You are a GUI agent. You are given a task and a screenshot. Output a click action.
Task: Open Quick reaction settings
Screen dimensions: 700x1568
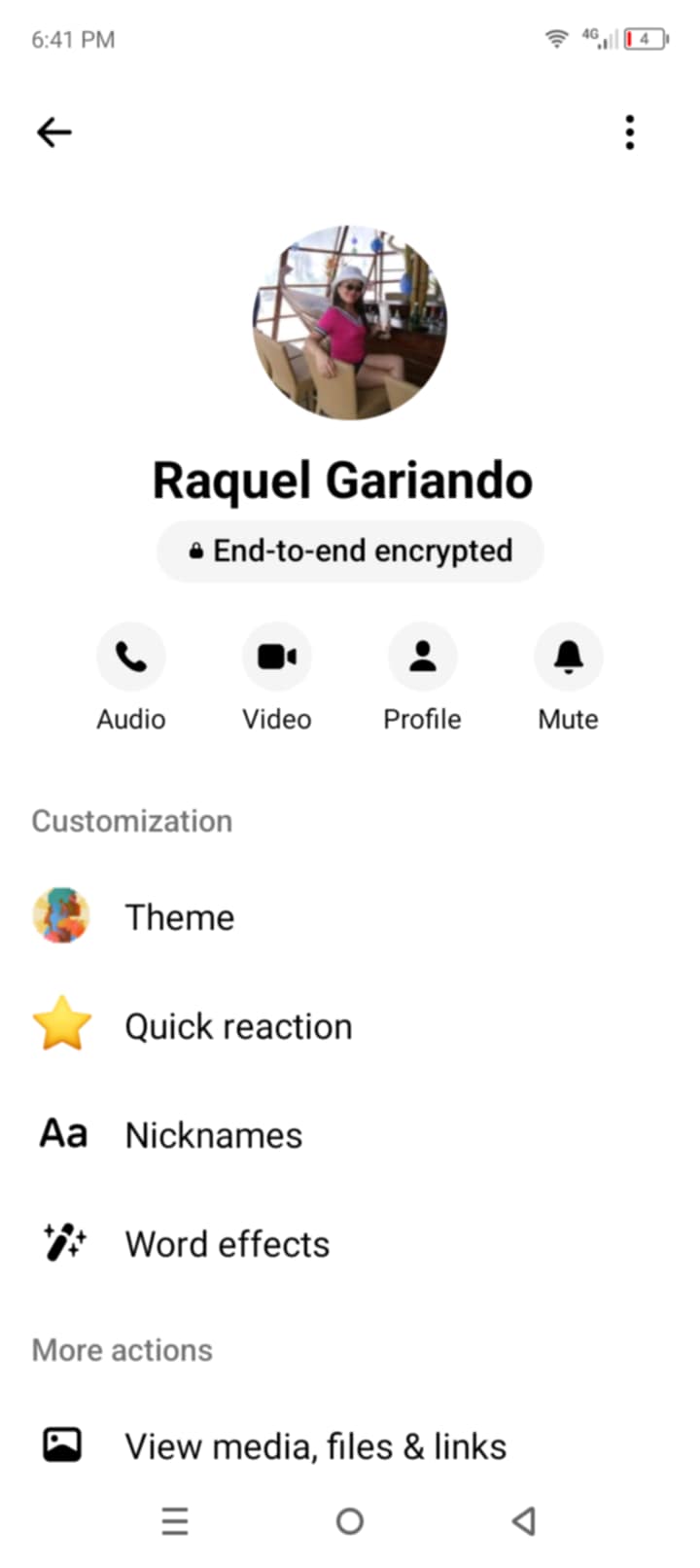(350, 1026)
